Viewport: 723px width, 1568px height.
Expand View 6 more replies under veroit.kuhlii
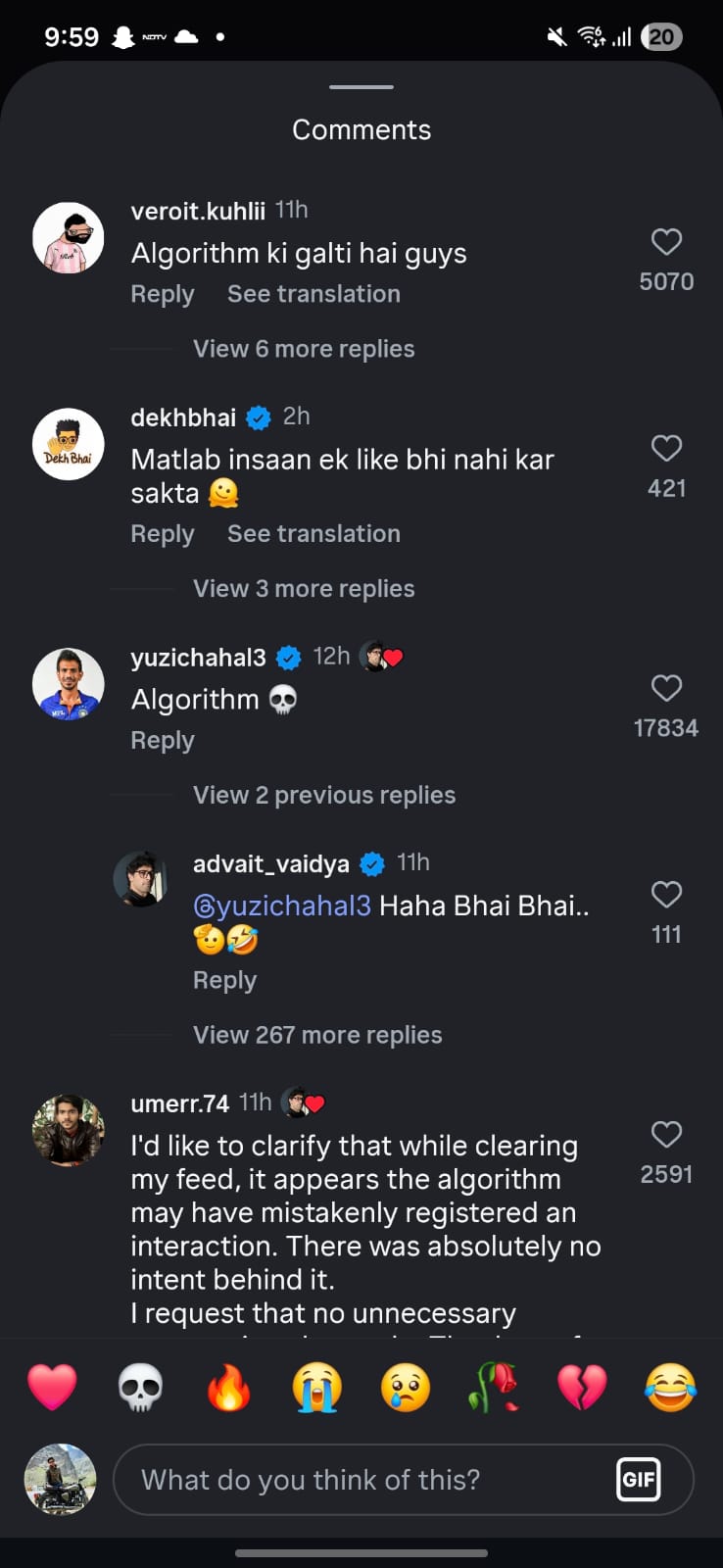[x=304, y=348]
